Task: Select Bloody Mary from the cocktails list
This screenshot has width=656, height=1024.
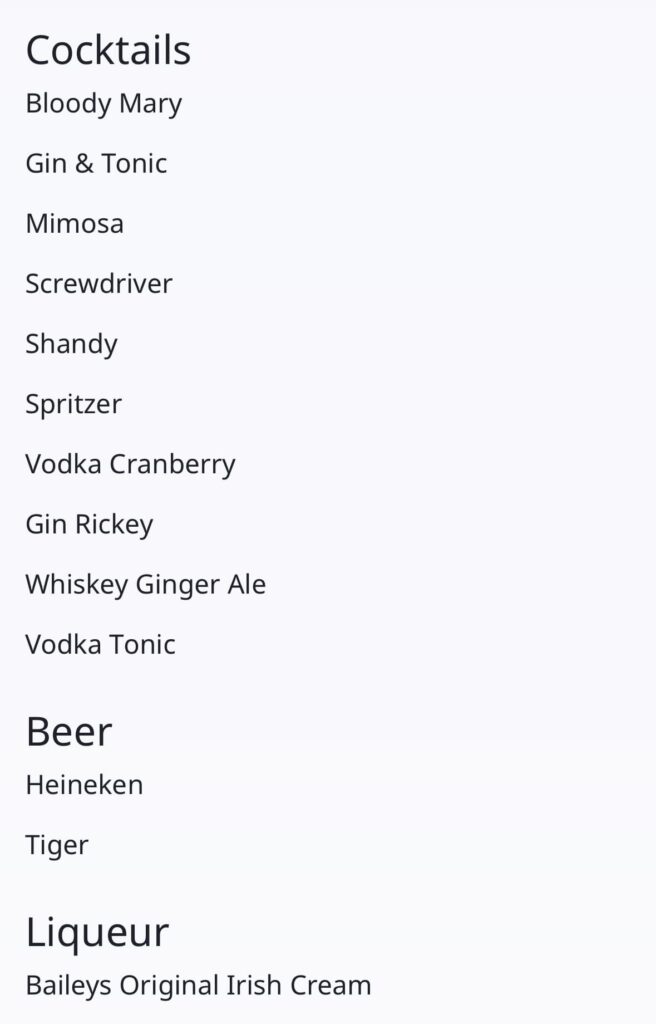Action: (x=104, y=104)
